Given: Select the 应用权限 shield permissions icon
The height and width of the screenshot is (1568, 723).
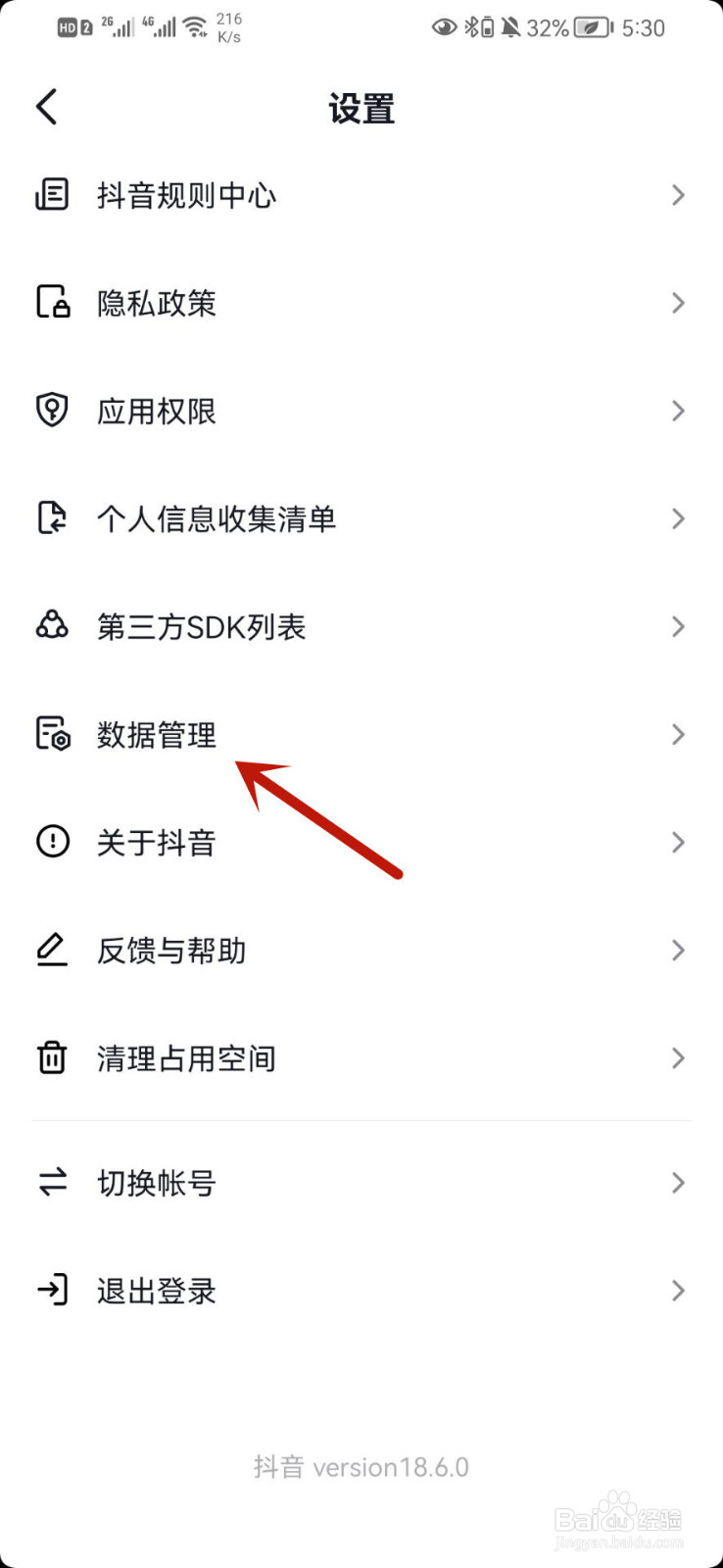Looking at the screenshot, I should [51, 411].
